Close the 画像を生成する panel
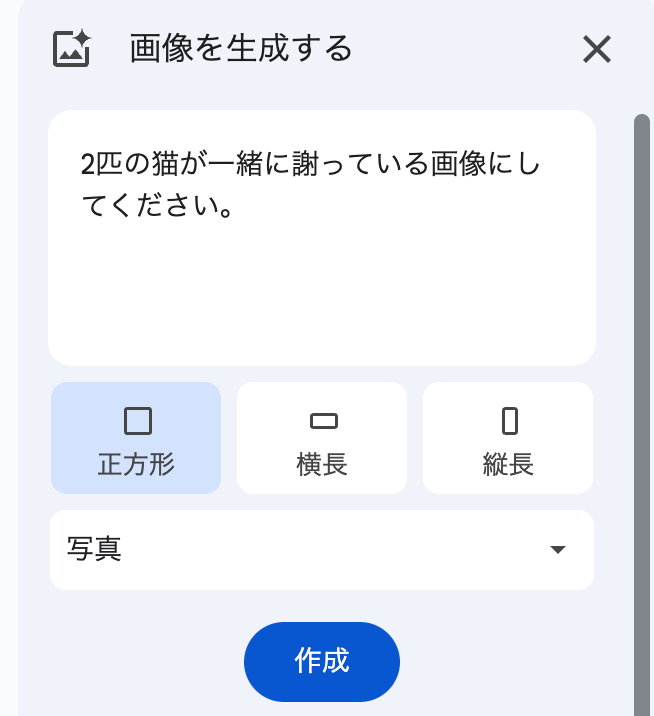Viewport: 654px width, 716px height. (x=596, y=49)
